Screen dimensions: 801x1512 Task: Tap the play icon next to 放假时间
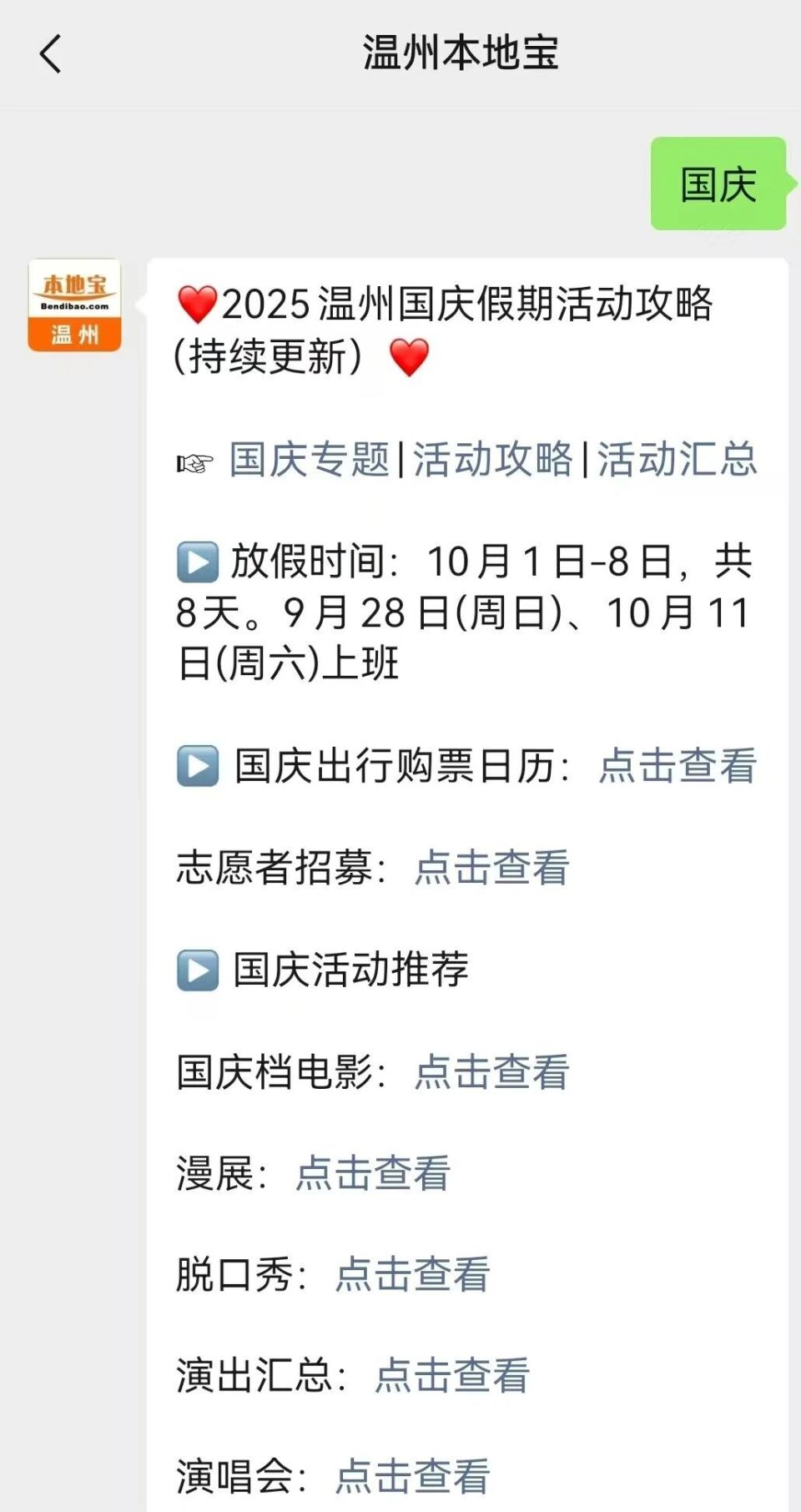pyautogui.click(x=199, y=564)
